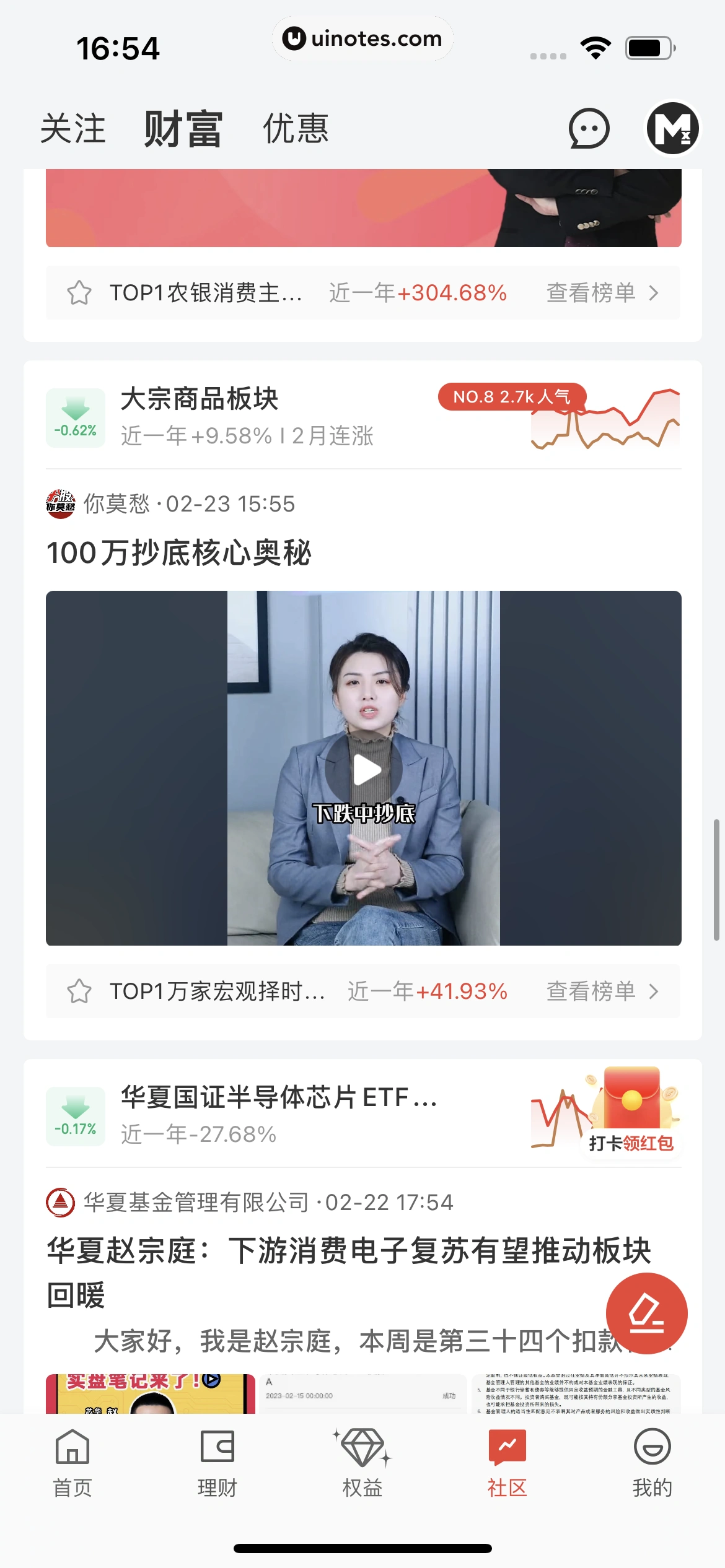View ranking list for 农银消费主 fund
The image size is (725, 1568).
601,293
